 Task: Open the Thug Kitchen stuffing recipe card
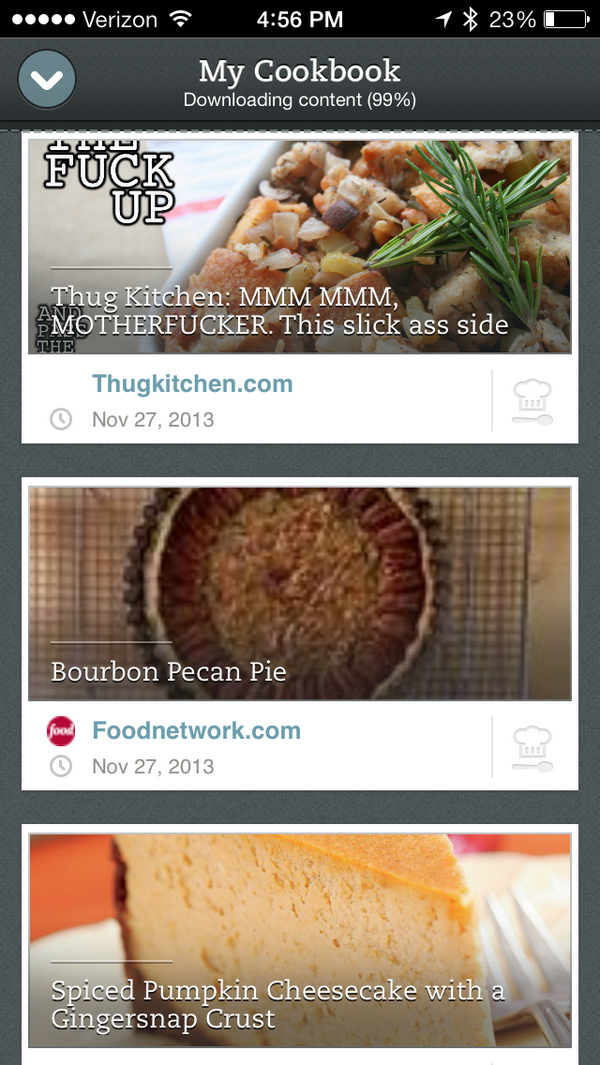click(299, 245)
